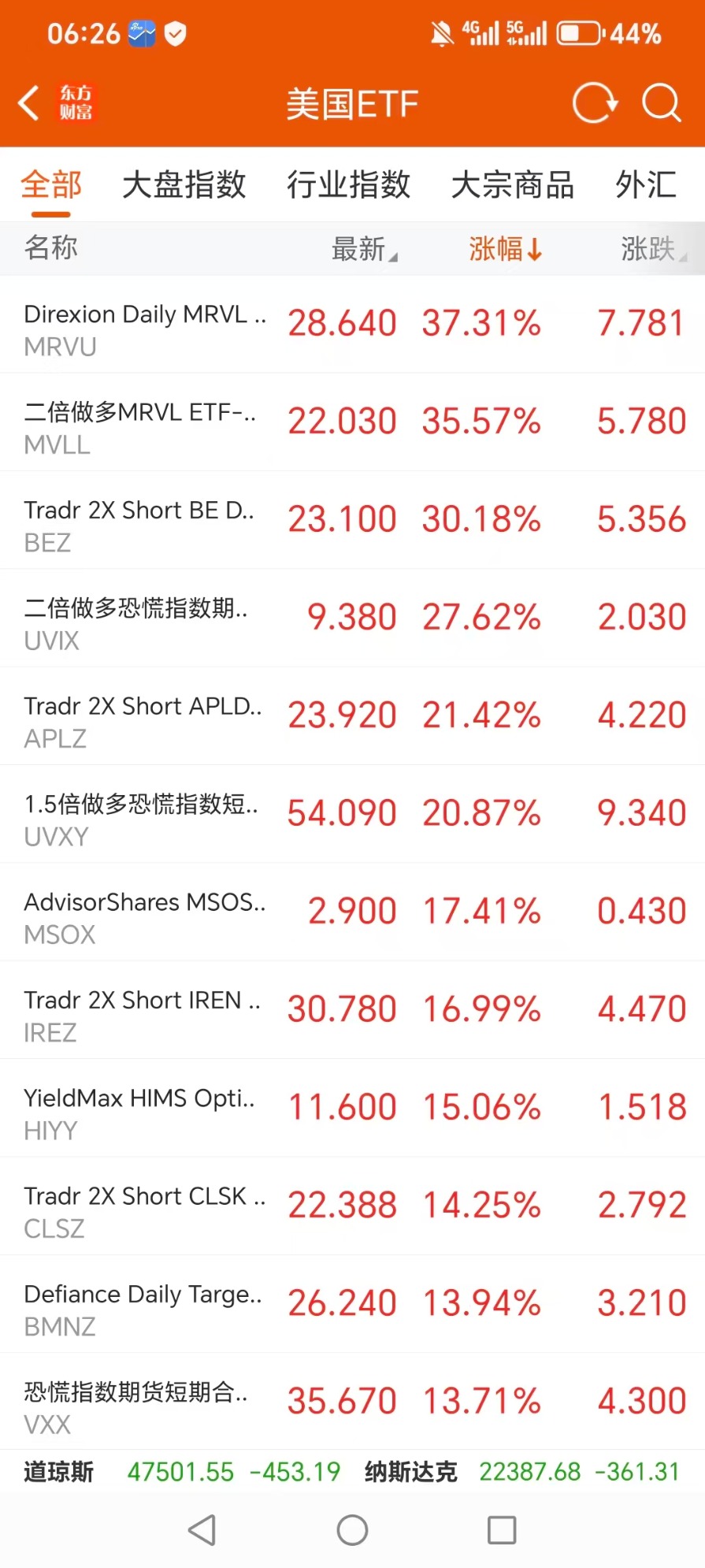Open the UVXY row

352,814
